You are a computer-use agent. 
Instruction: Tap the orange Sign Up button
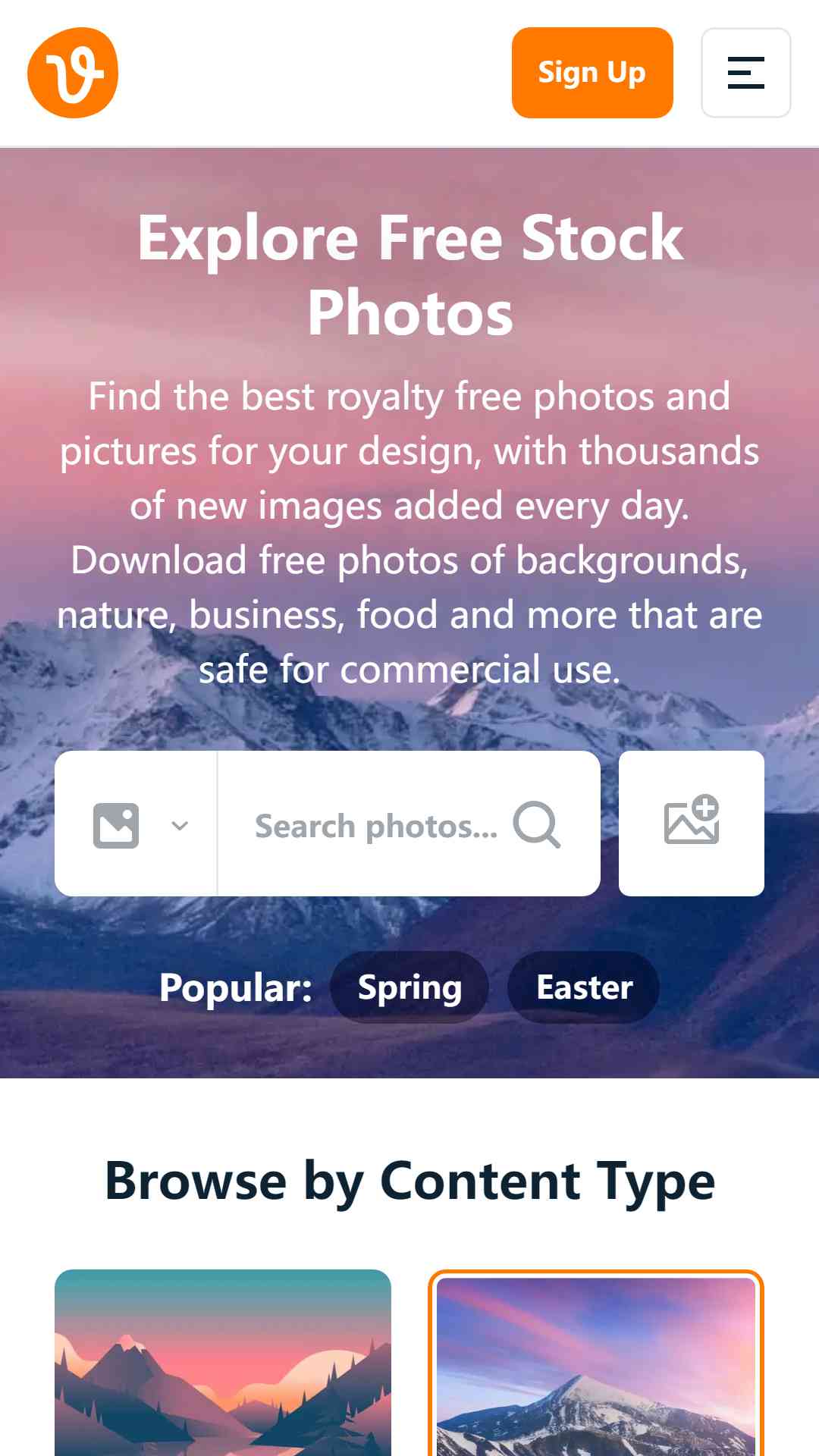click(592, 73)
